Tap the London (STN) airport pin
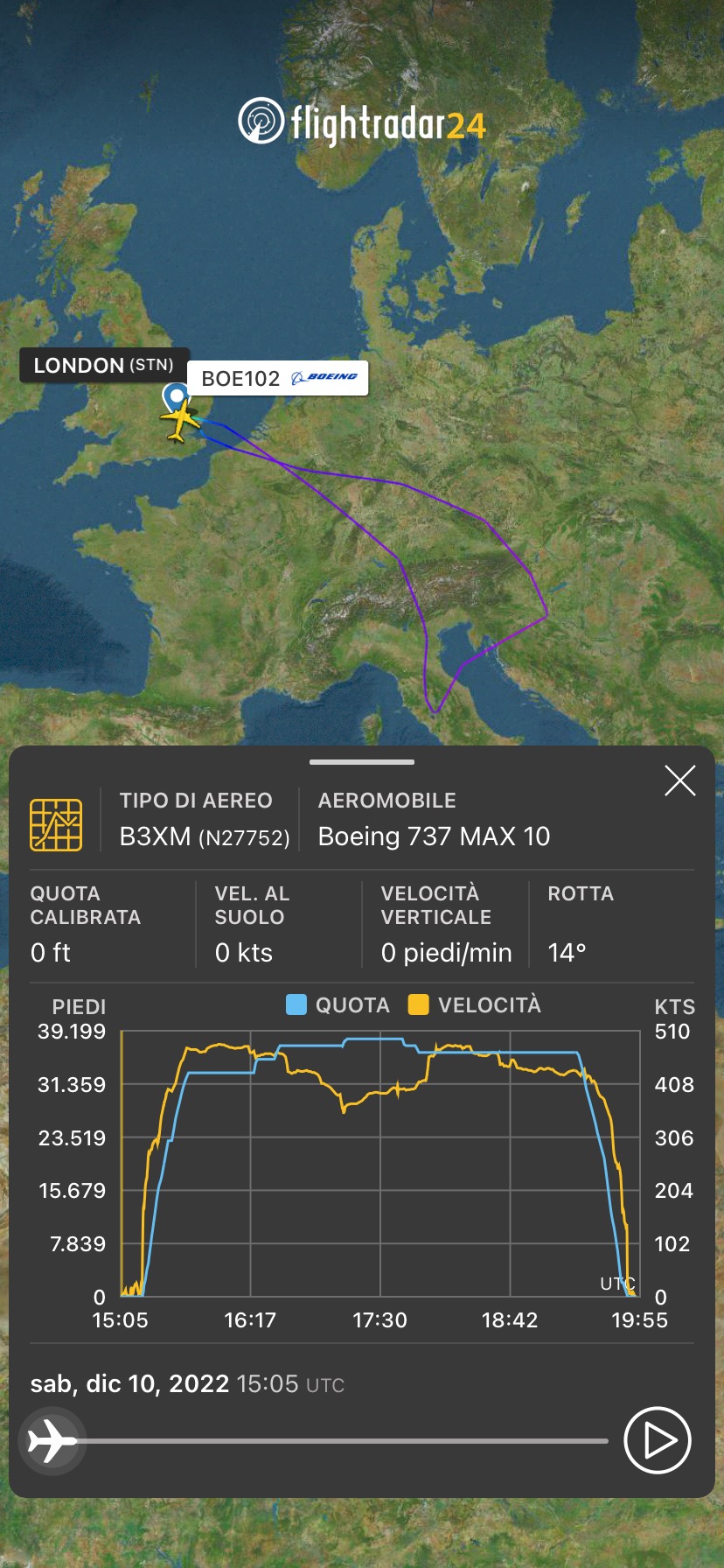 (x=176, y=396)
